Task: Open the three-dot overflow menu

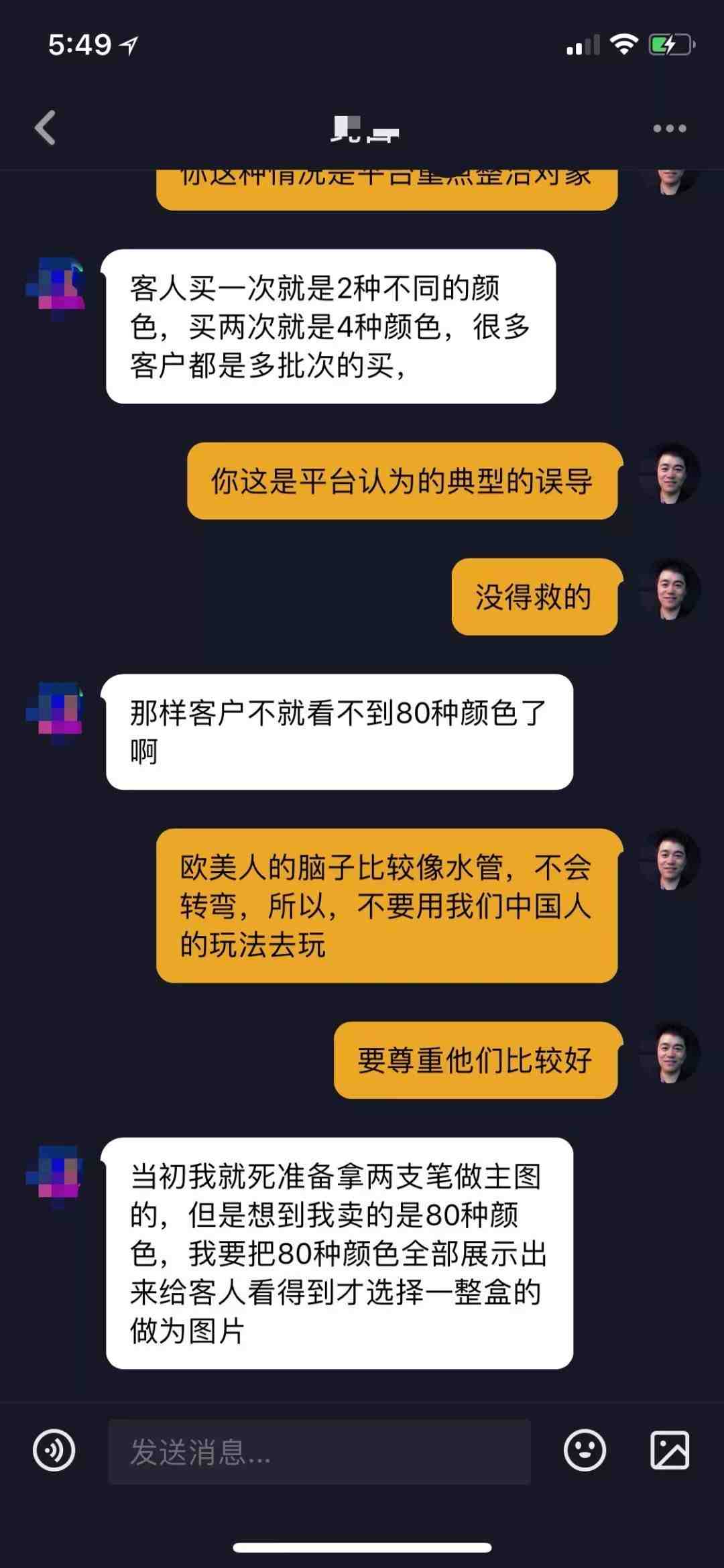Action: pos(670,129)
